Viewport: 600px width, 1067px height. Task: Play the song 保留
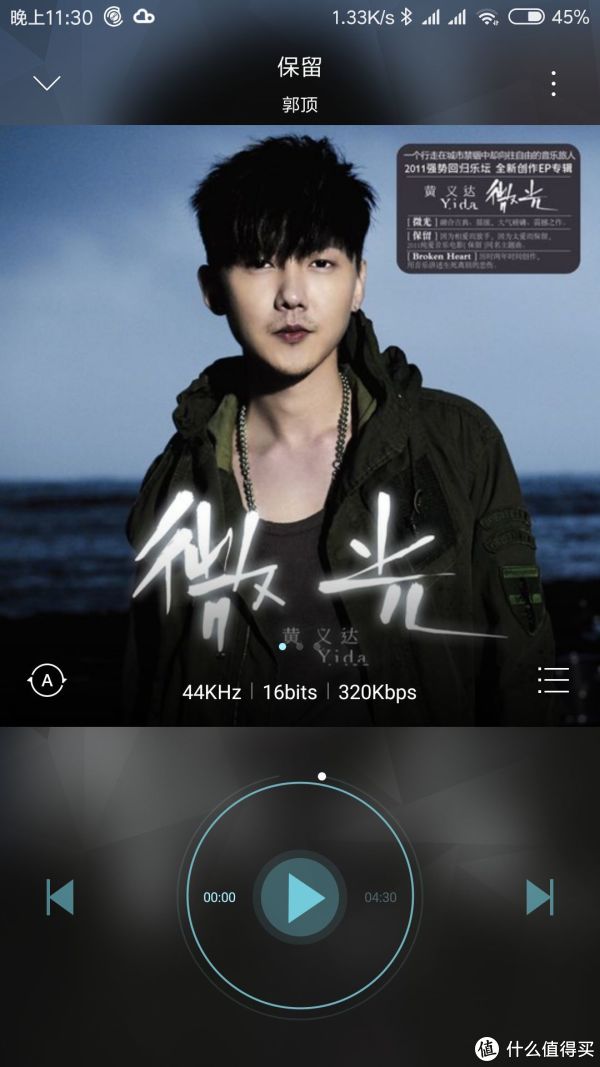coord(300,897)
